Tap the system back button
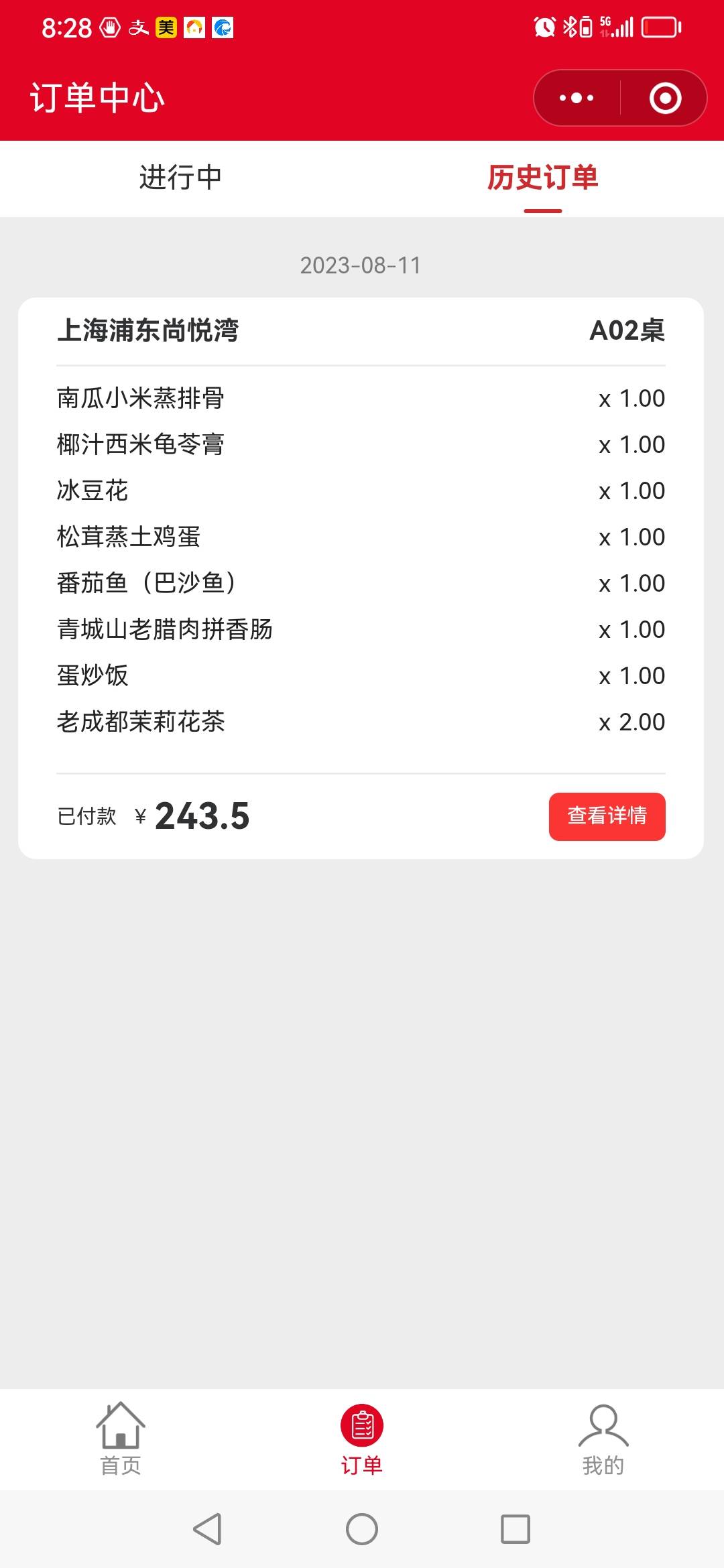 point(207,1529)
